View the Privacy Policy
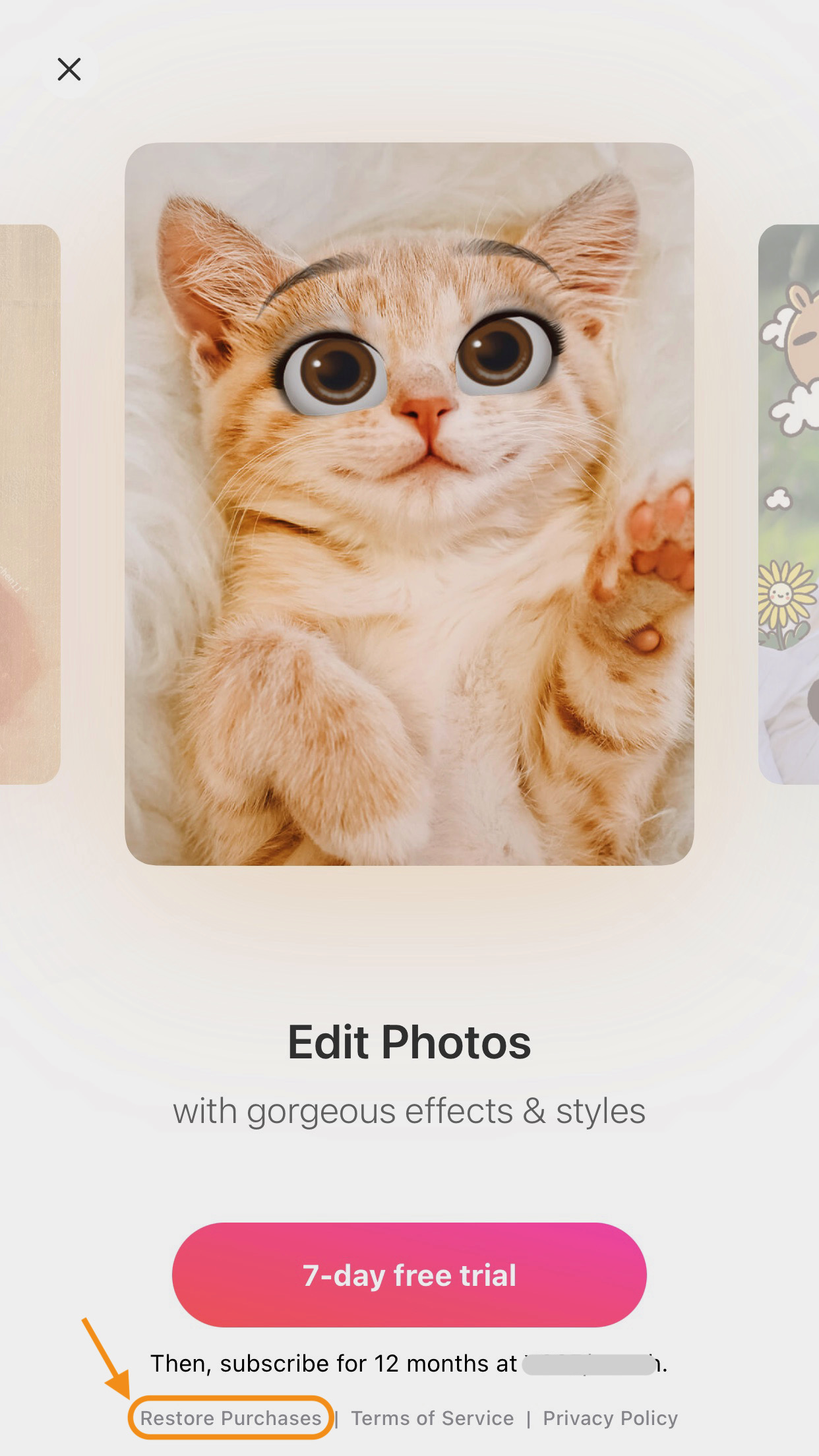Image resolution: width=819 pixels, height=1456 pixels. [x=610, y=1418]
